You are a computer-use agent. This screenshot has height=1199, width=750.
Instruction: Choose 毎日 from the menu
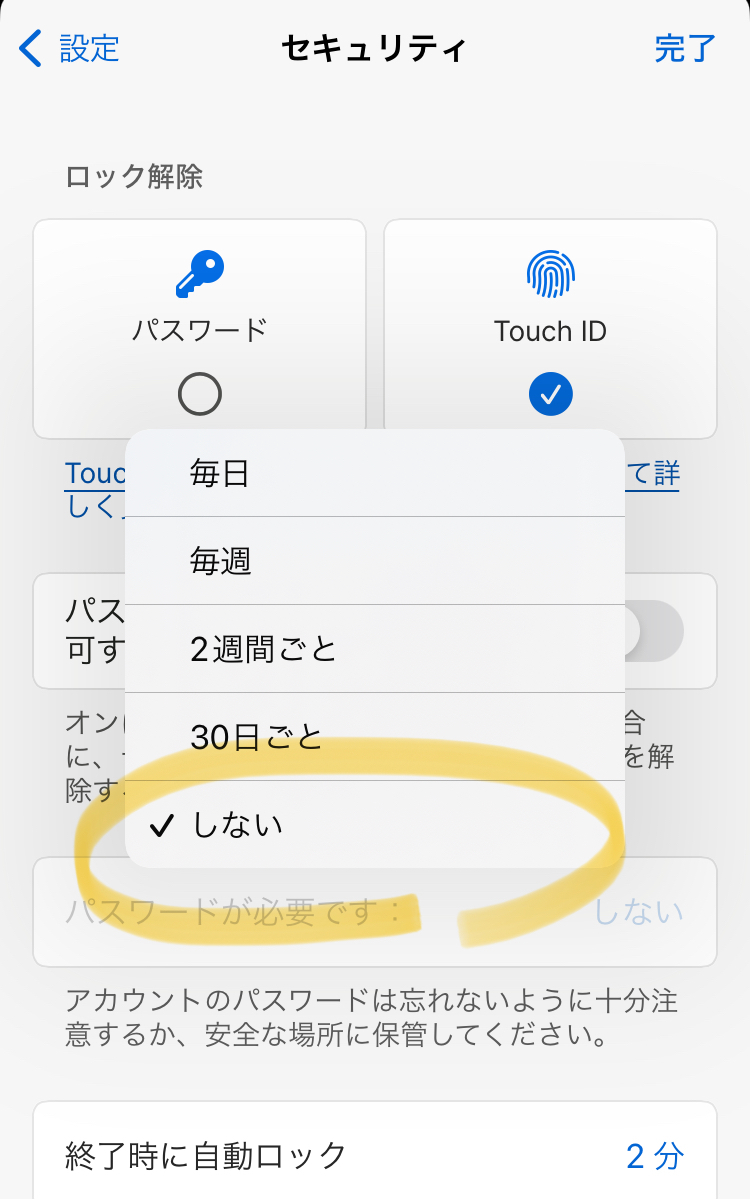coord(375,473)
